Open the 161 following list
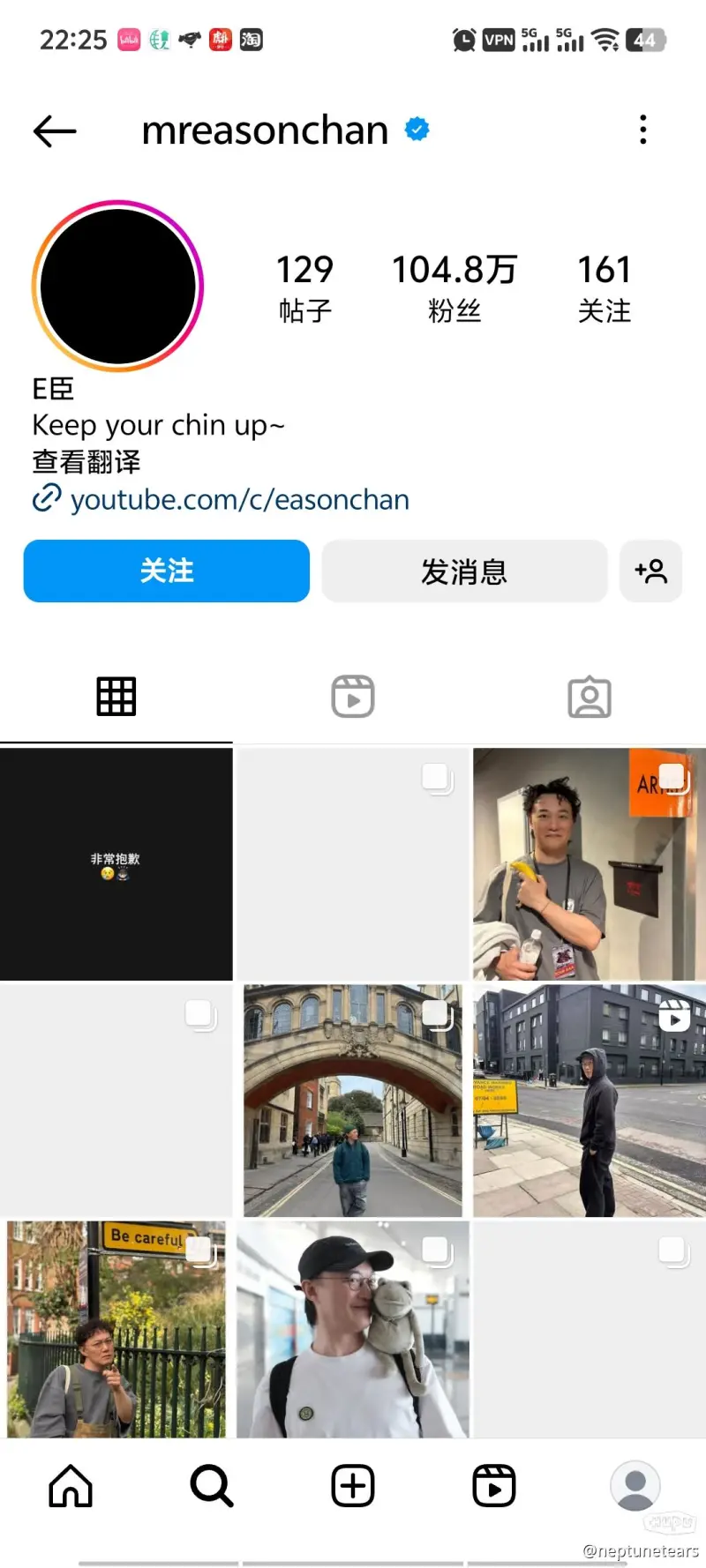Screen dimensions: 706x1568 tap(605, 287)
